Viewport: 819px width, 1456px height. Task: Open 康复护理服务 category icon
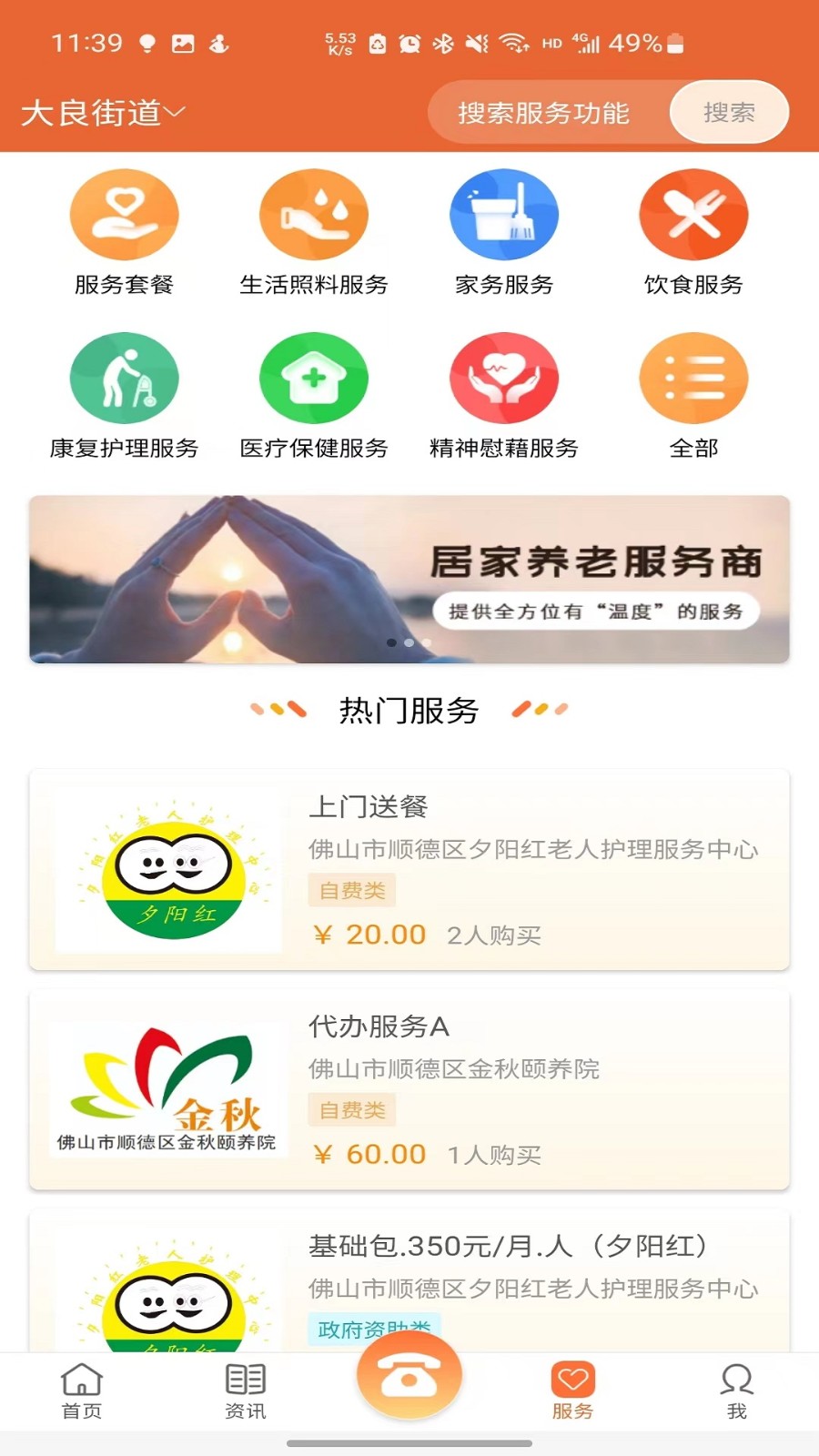125,377
